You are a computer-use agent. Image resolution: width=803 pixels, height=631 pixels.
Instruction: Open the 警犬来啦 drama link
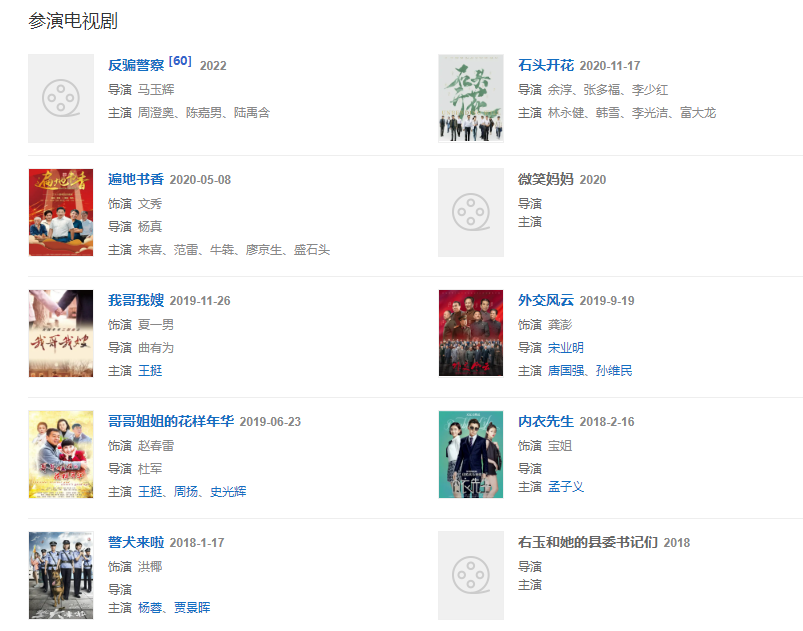(136, 543)
